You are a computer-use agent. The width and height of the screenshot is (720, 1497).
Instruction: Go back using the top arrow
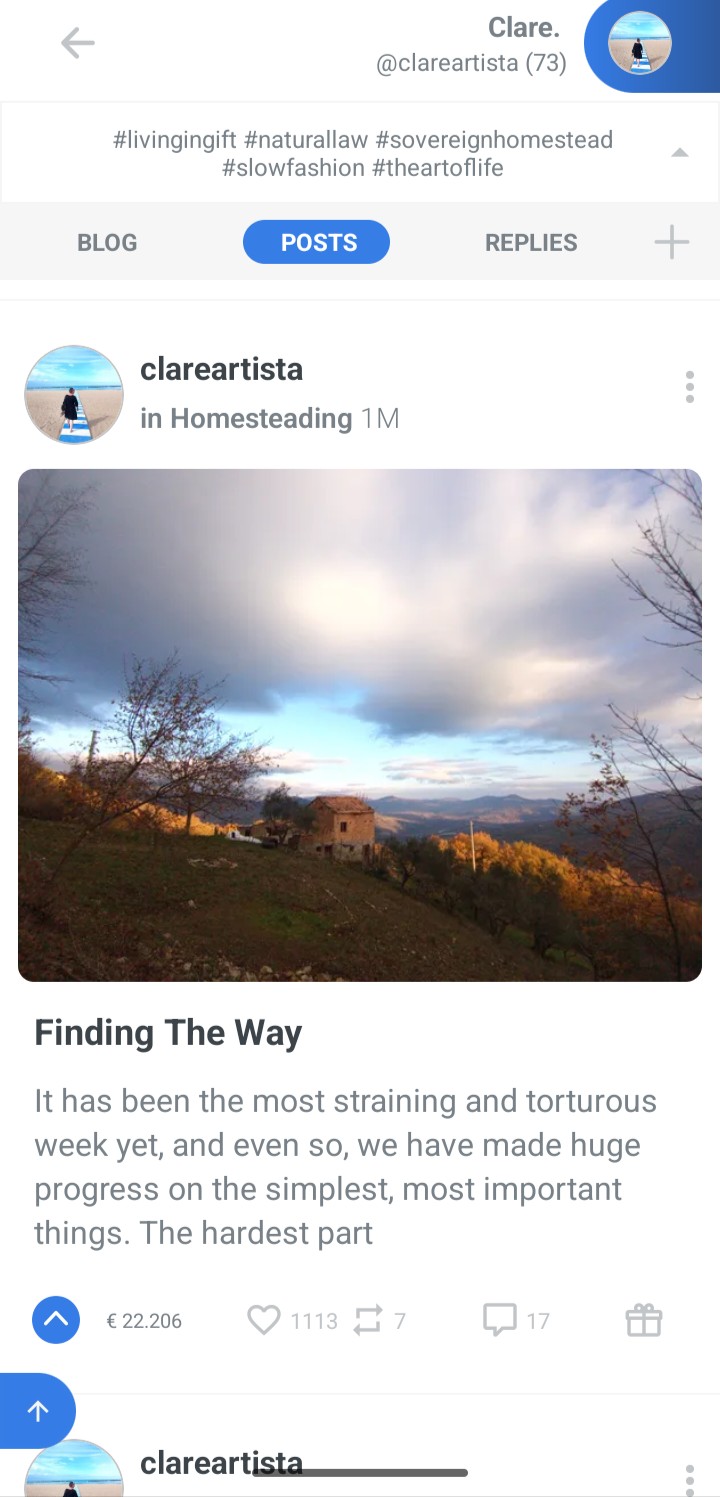click(x=77, y=43)
